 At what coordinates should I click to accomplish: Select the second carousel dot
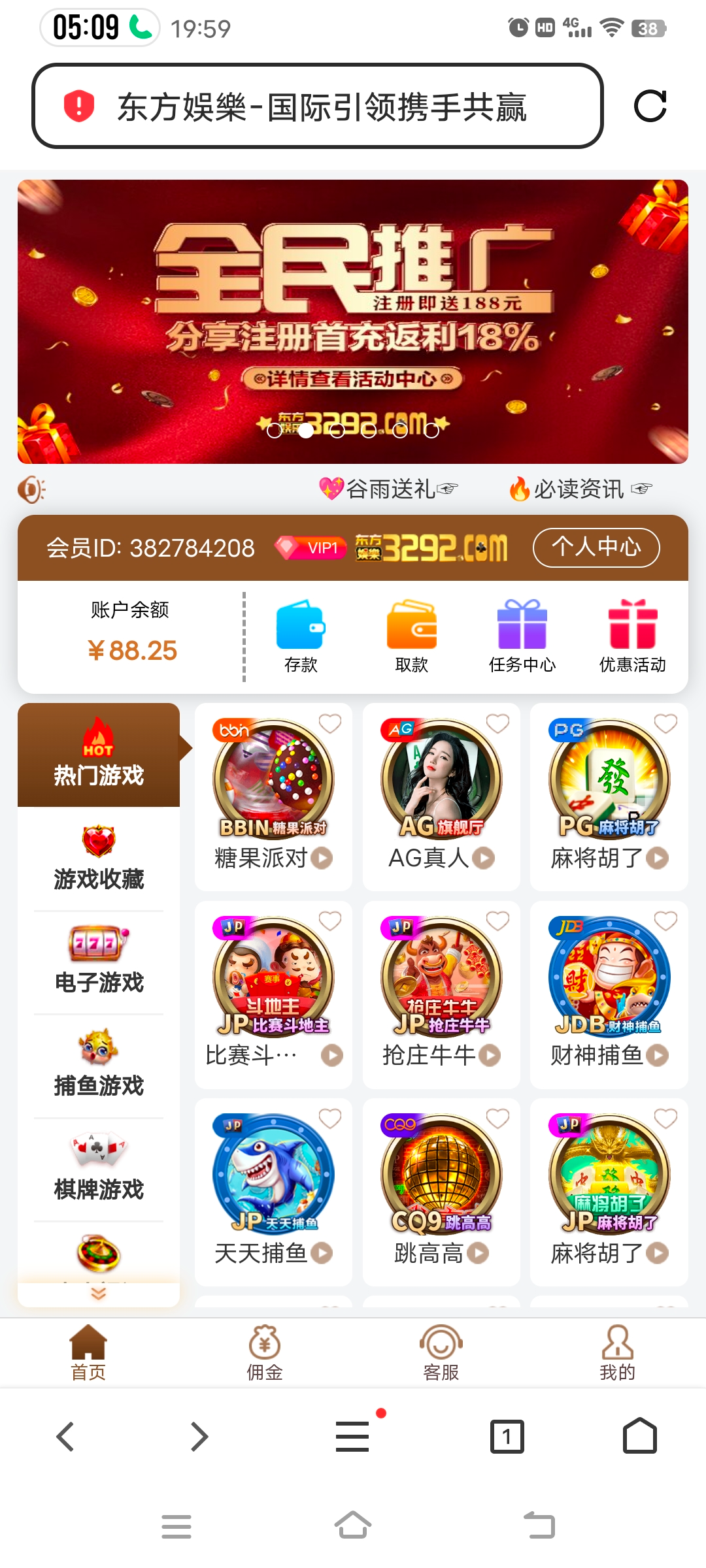(x=305, y=431)
